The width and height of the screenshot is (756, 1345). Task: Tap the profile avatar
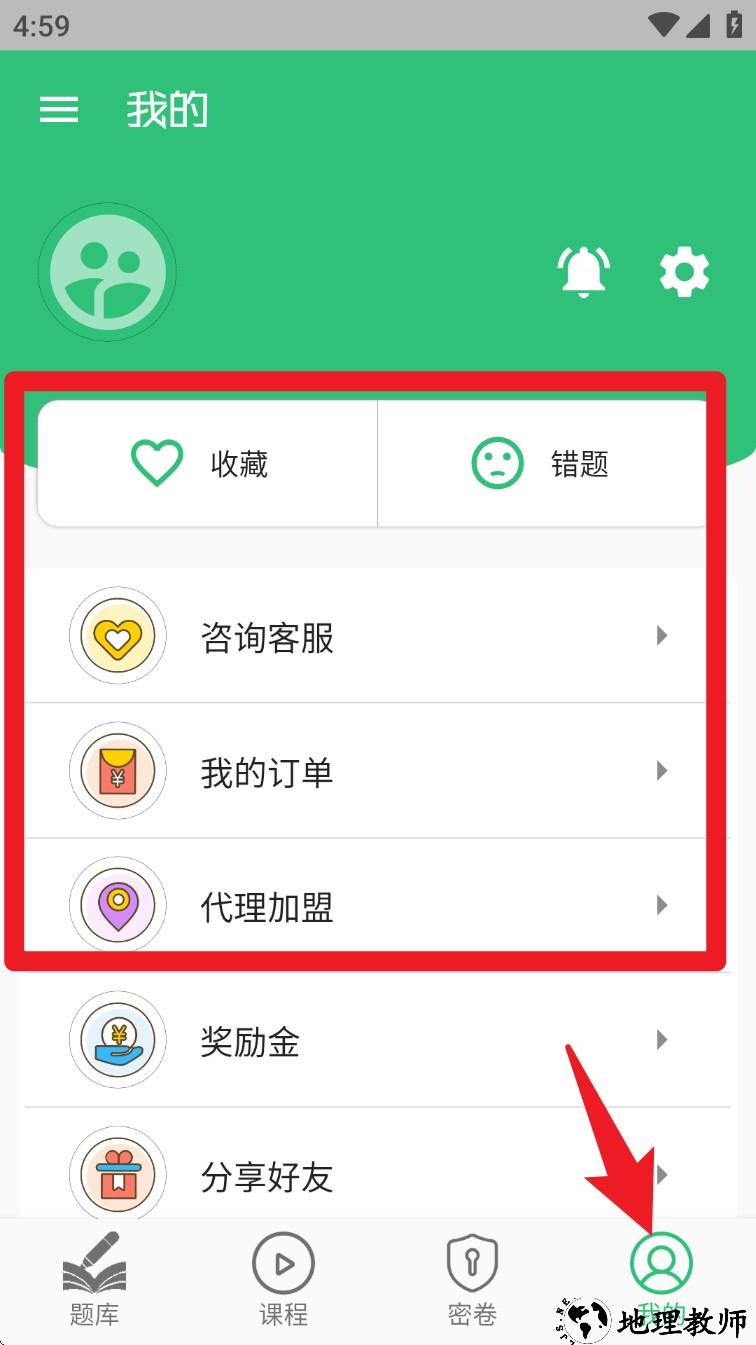pos(107,272)
